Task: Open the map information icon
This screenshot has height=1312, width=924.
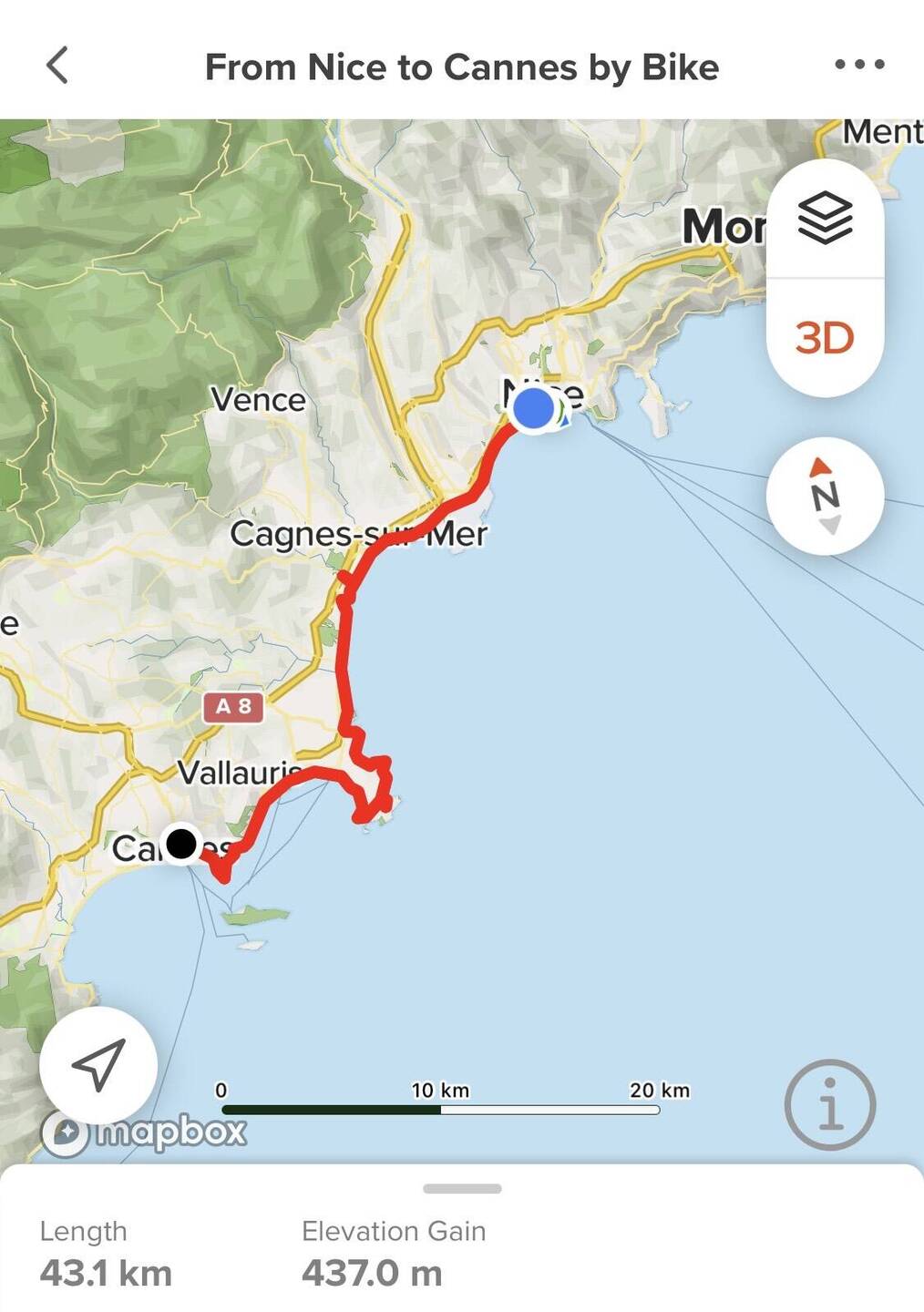Action: pyautogui.click(x=830, y=1104)
